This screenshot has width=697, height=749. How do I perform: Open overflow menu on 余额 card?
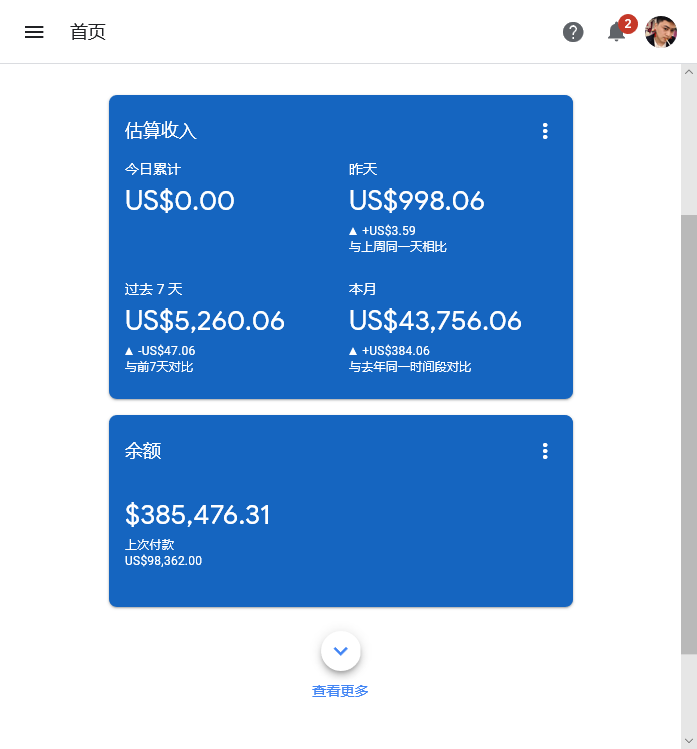tap(545, 451)
